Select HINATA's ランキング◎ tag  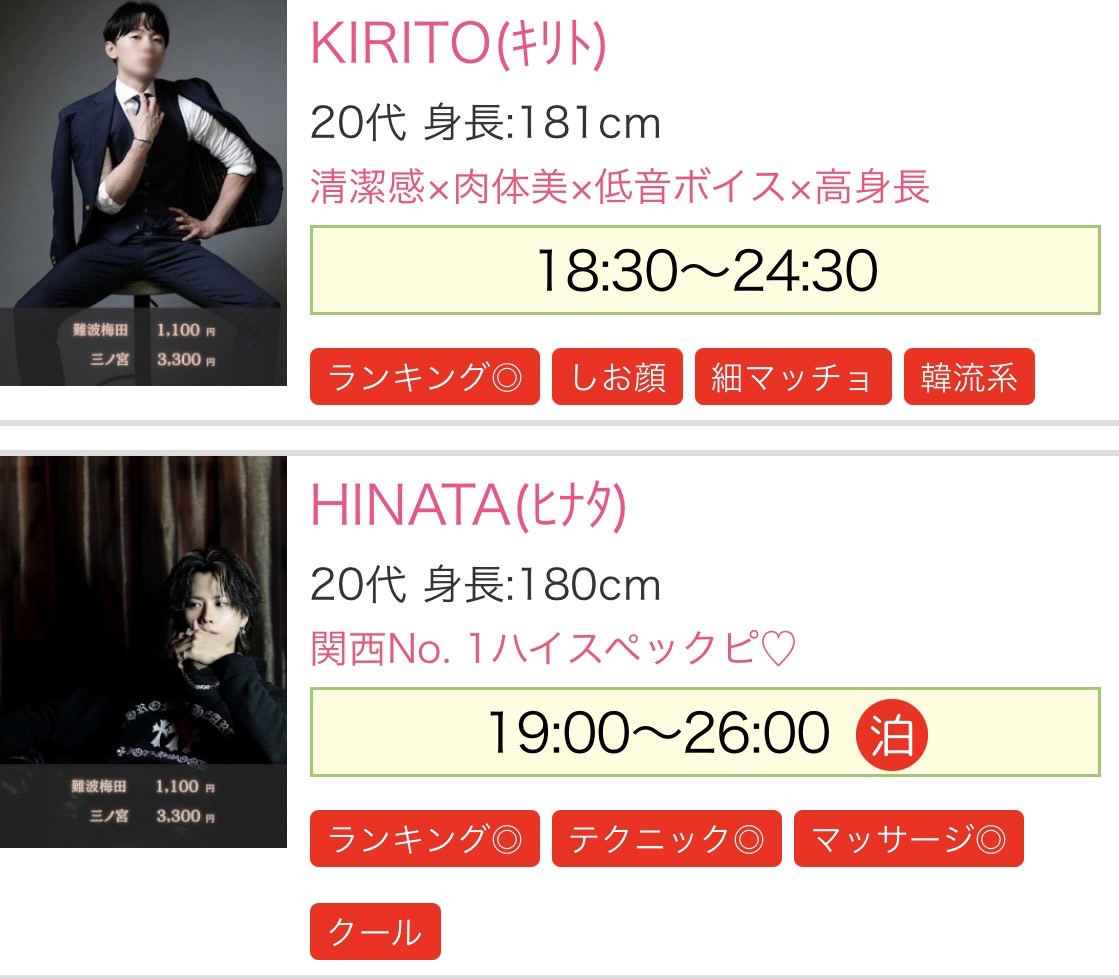click(x=424, y=838)
